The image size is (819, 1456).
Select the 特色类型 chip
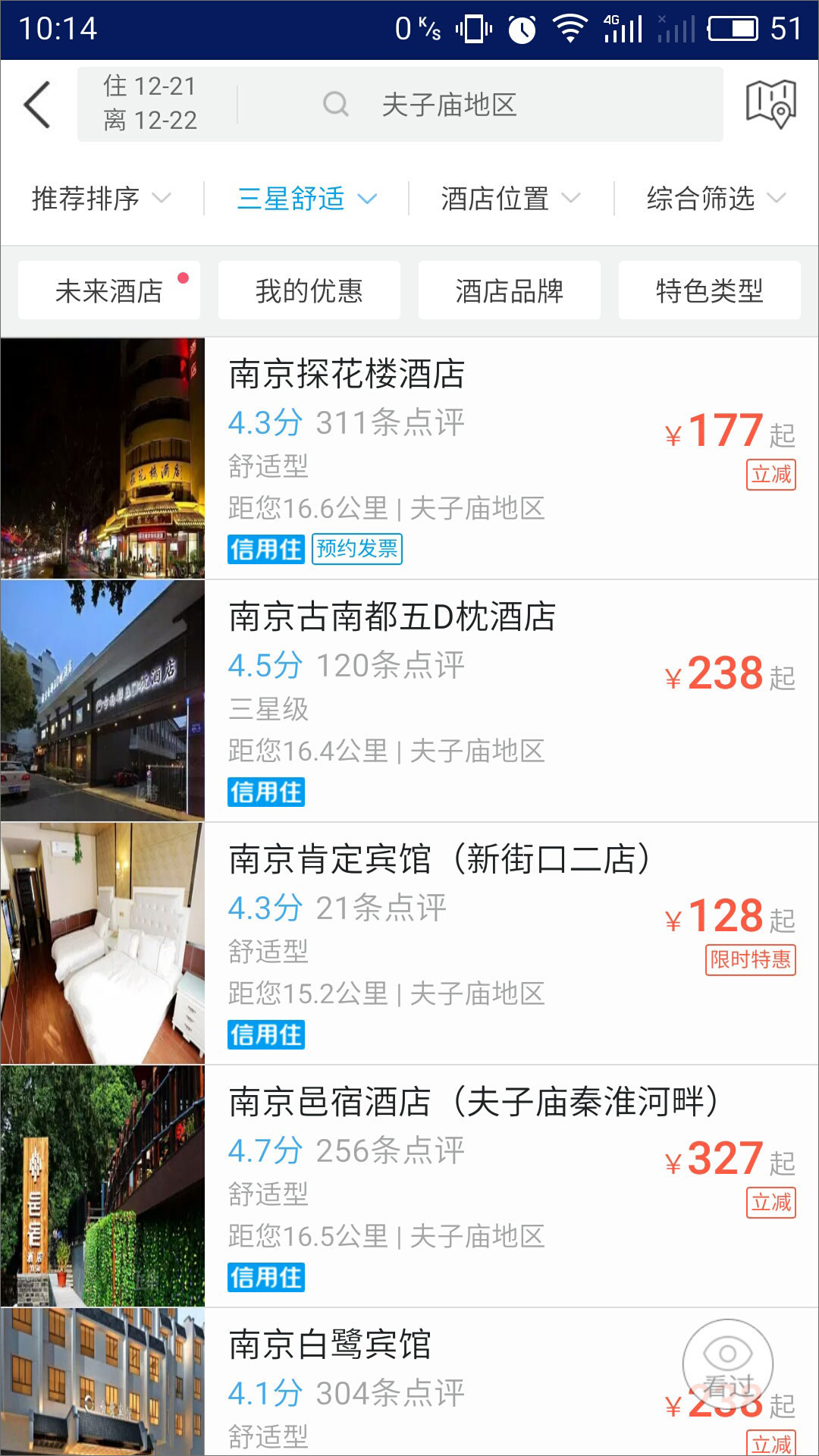tap(710, 291)
